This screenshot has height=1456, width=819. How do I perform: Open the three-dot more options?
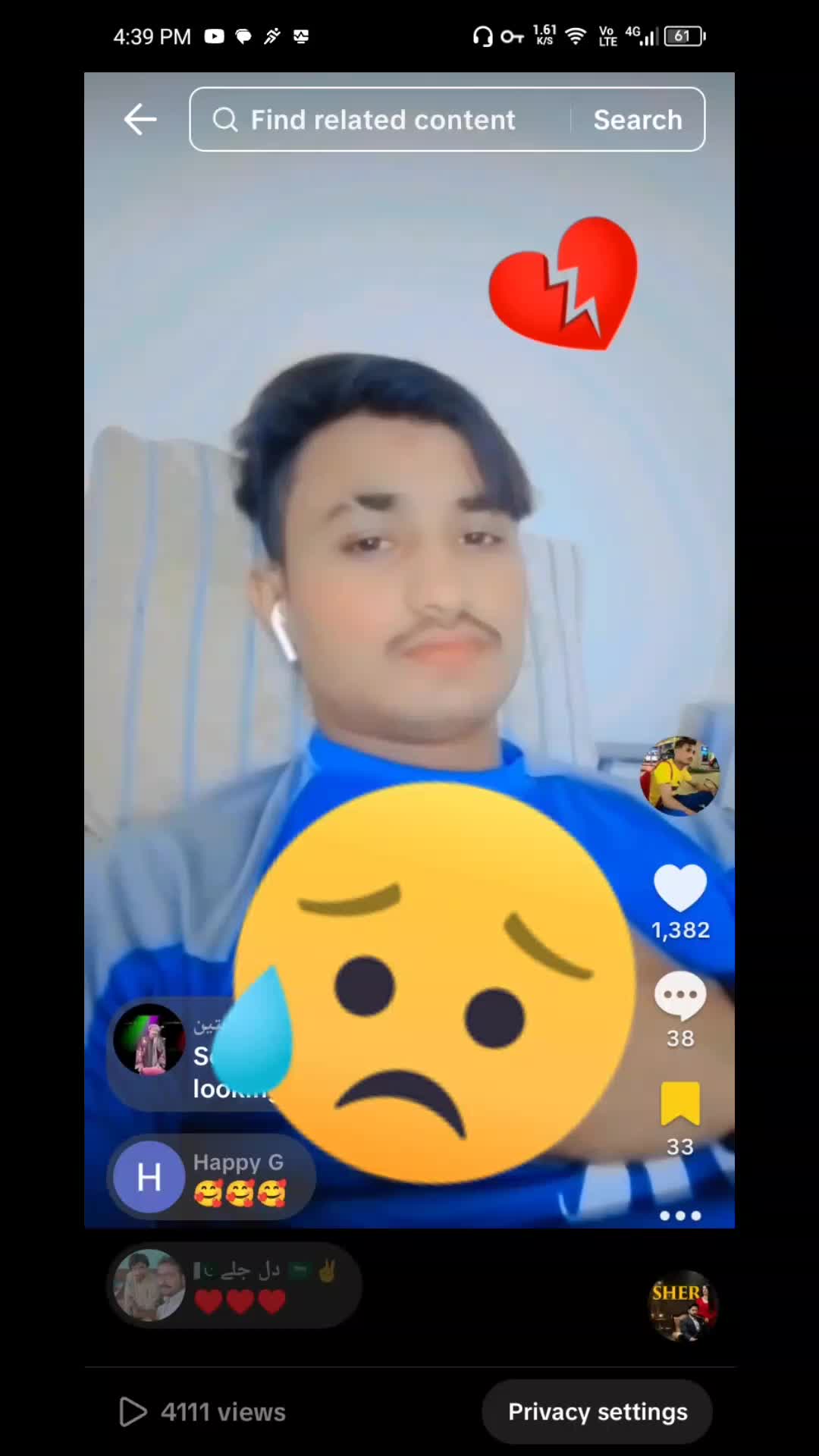(x=680, y=1216)
